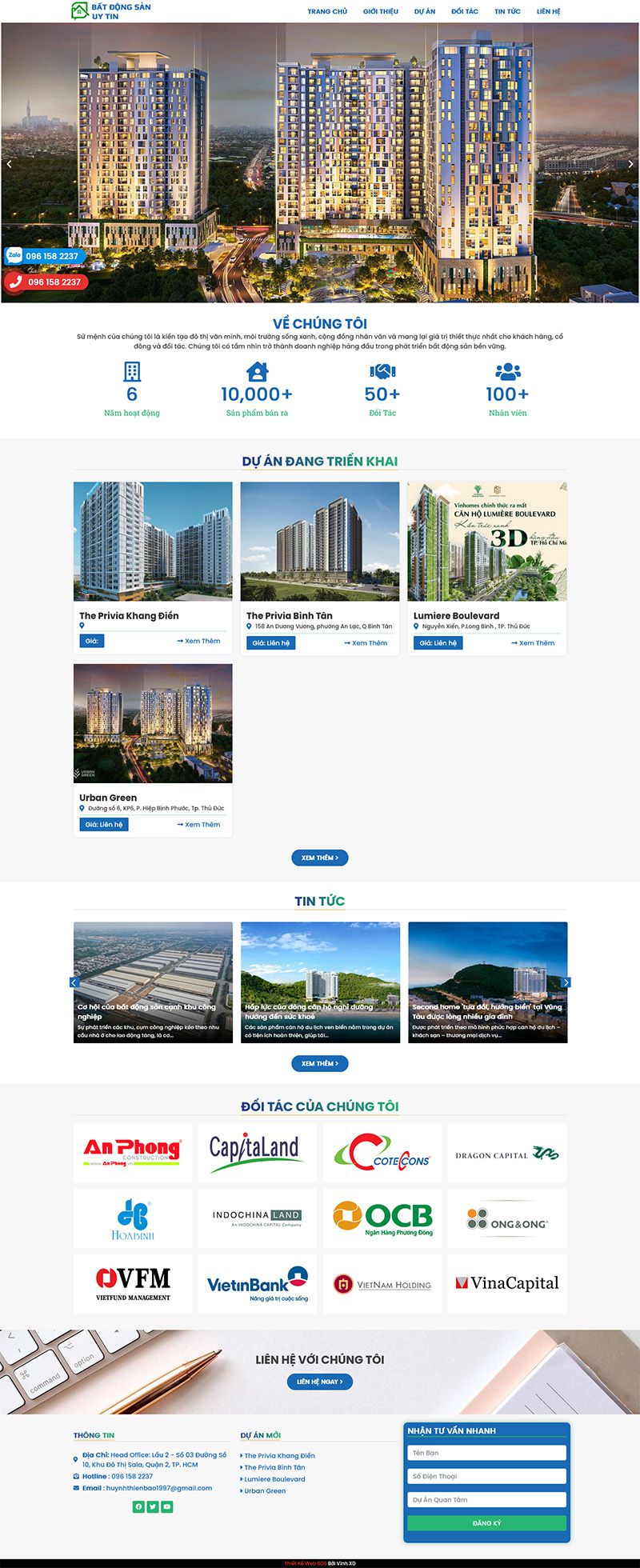The image size is (640, 1568).
Task: Call the red phone hotline button
Action: [46, 282]
